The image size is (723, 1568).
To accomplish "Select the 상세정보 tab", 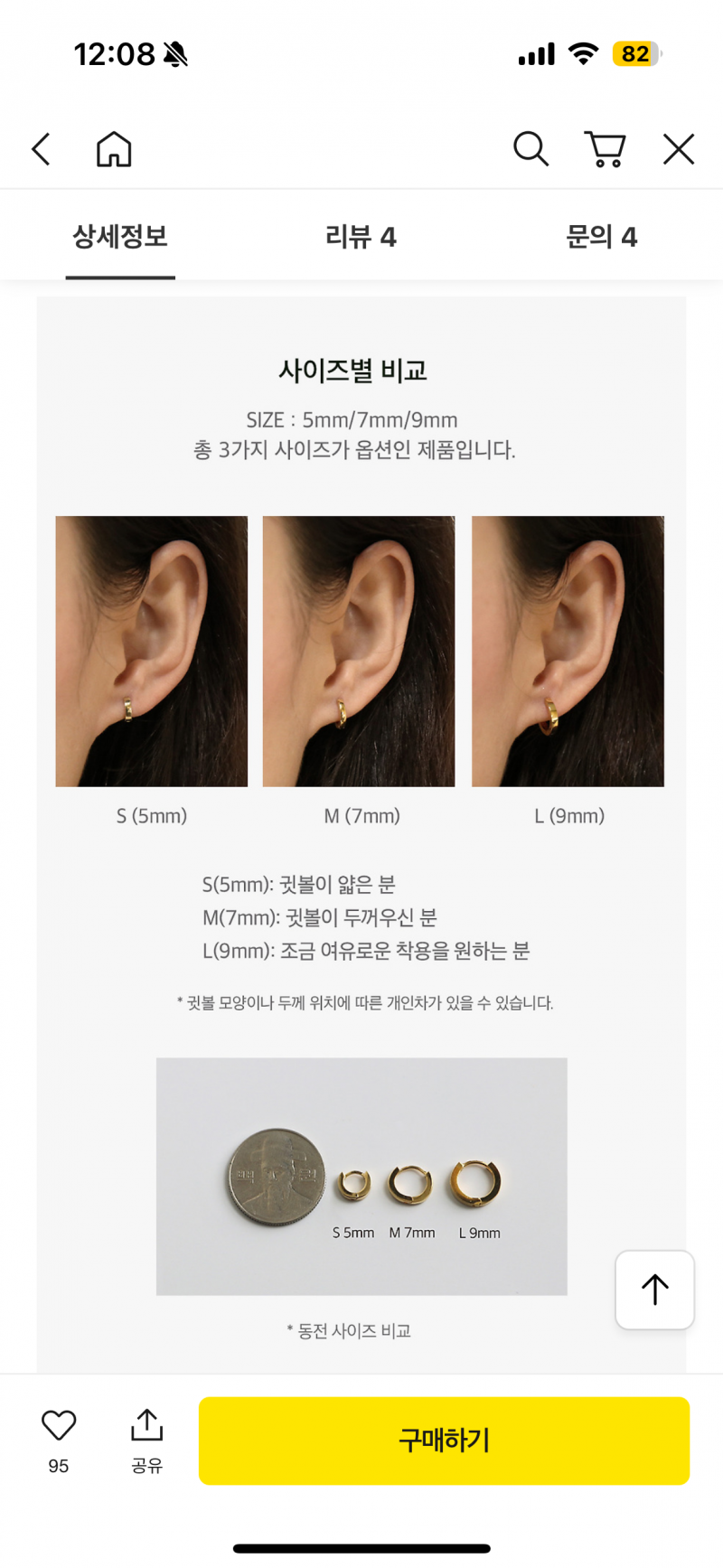I will point(120,237).
